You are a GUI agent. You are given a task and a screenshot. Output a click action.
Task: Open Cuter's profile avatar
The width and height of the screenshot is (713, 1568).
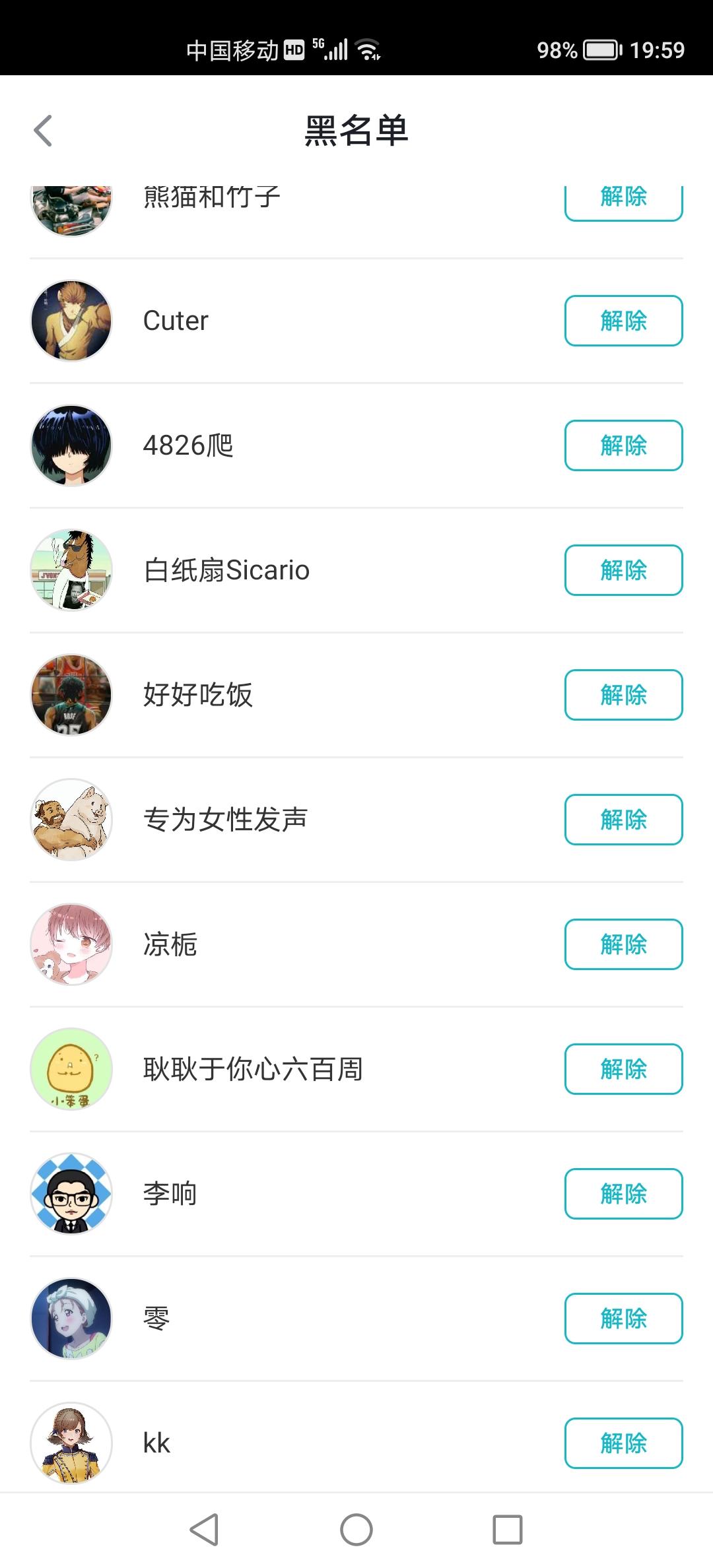[71, 321]
